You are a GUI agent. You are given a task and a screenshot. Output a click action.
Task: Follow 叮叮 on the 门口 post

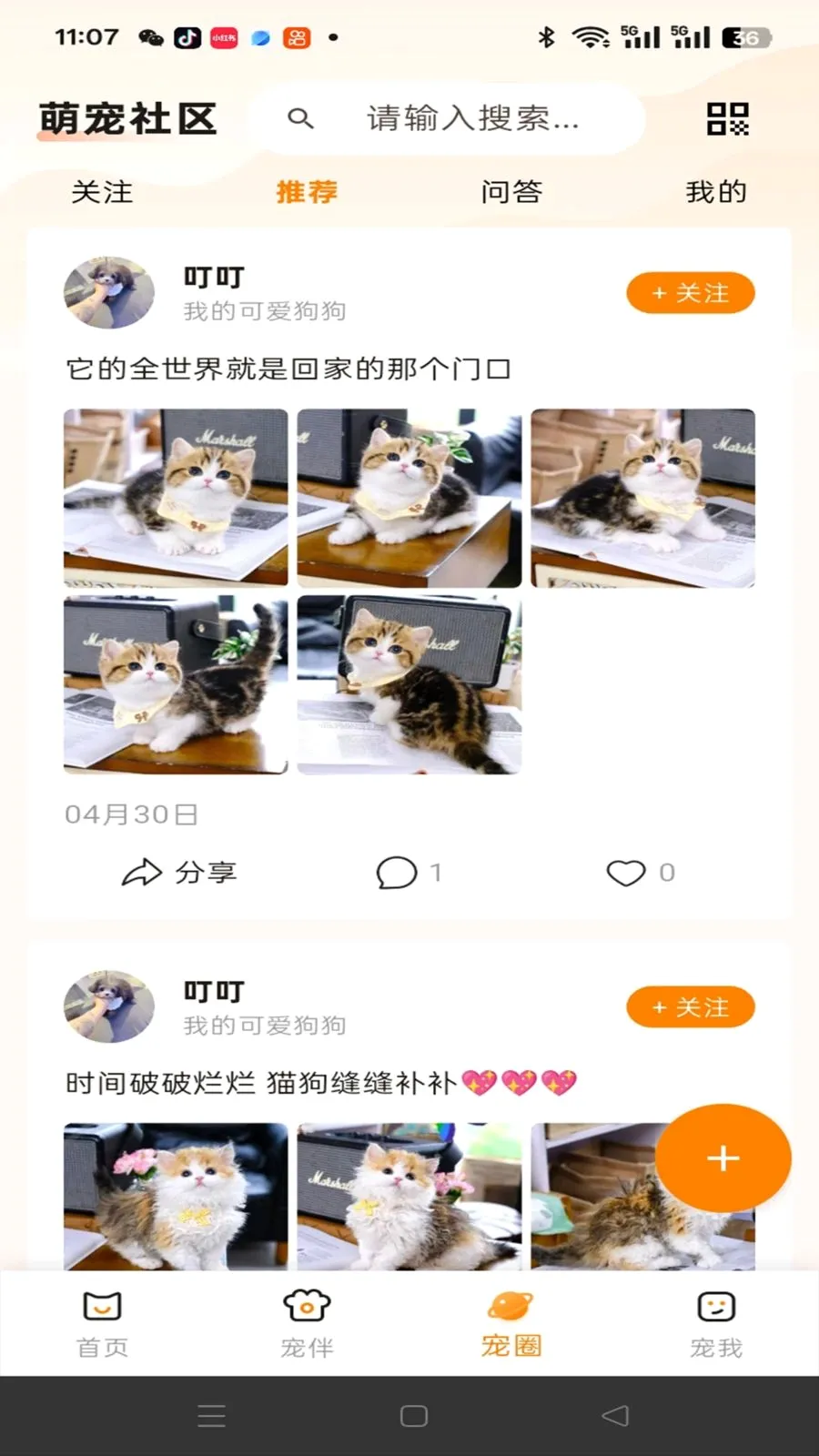tap(691, 293)
